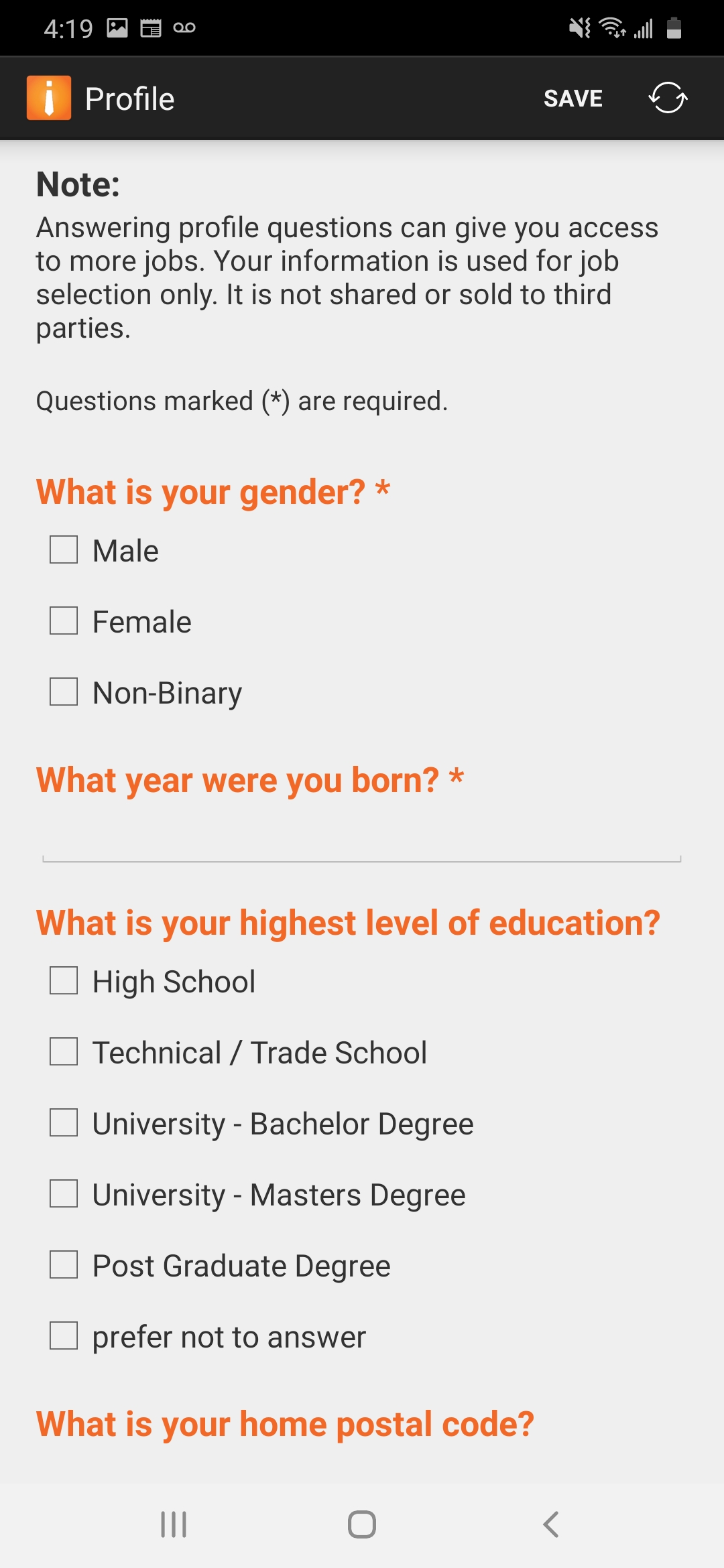This screenshot has width=724, height=1568.
Task: Tap the refresh sync icon
Action: [x=668, y=99]
